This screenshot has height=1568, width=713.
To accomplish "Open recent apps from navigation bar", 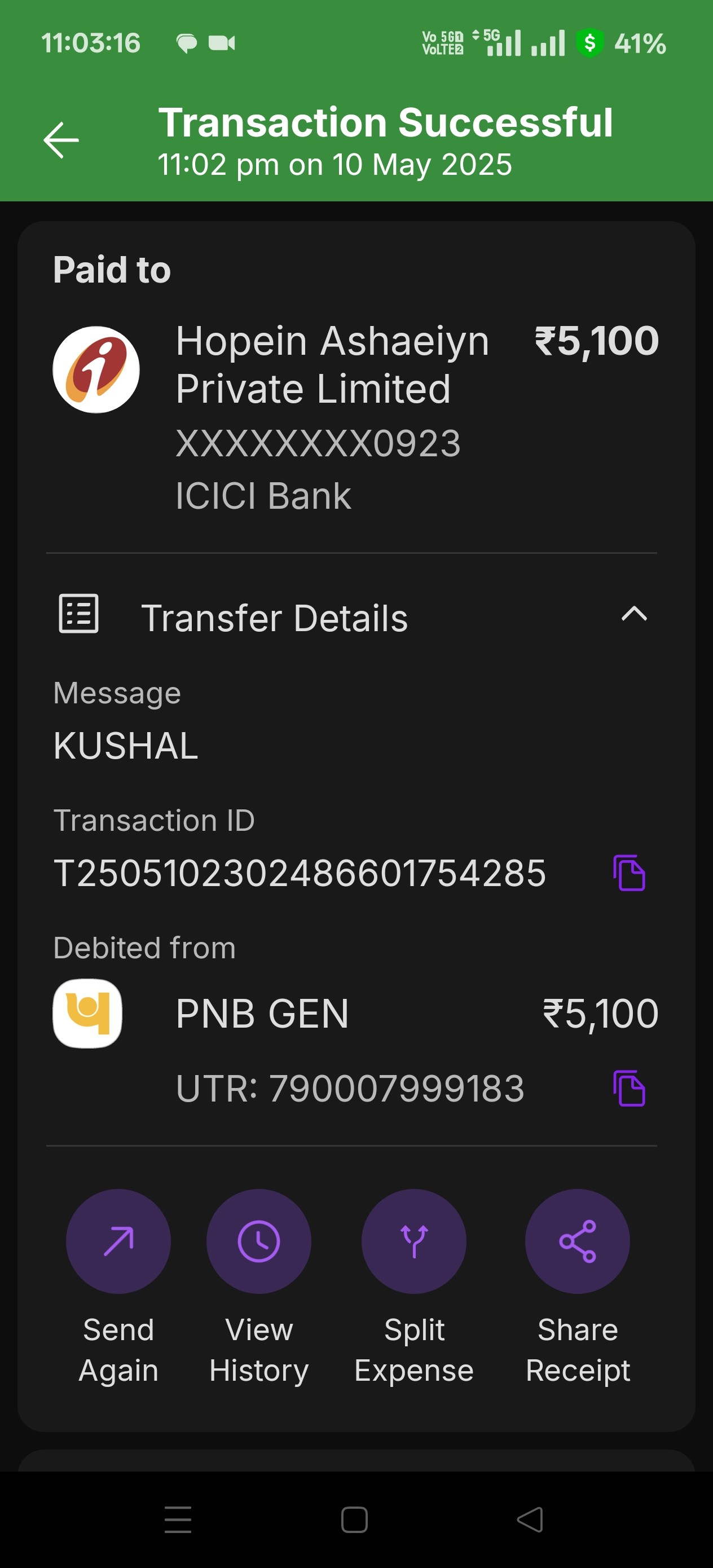I will pos(178,1519).
